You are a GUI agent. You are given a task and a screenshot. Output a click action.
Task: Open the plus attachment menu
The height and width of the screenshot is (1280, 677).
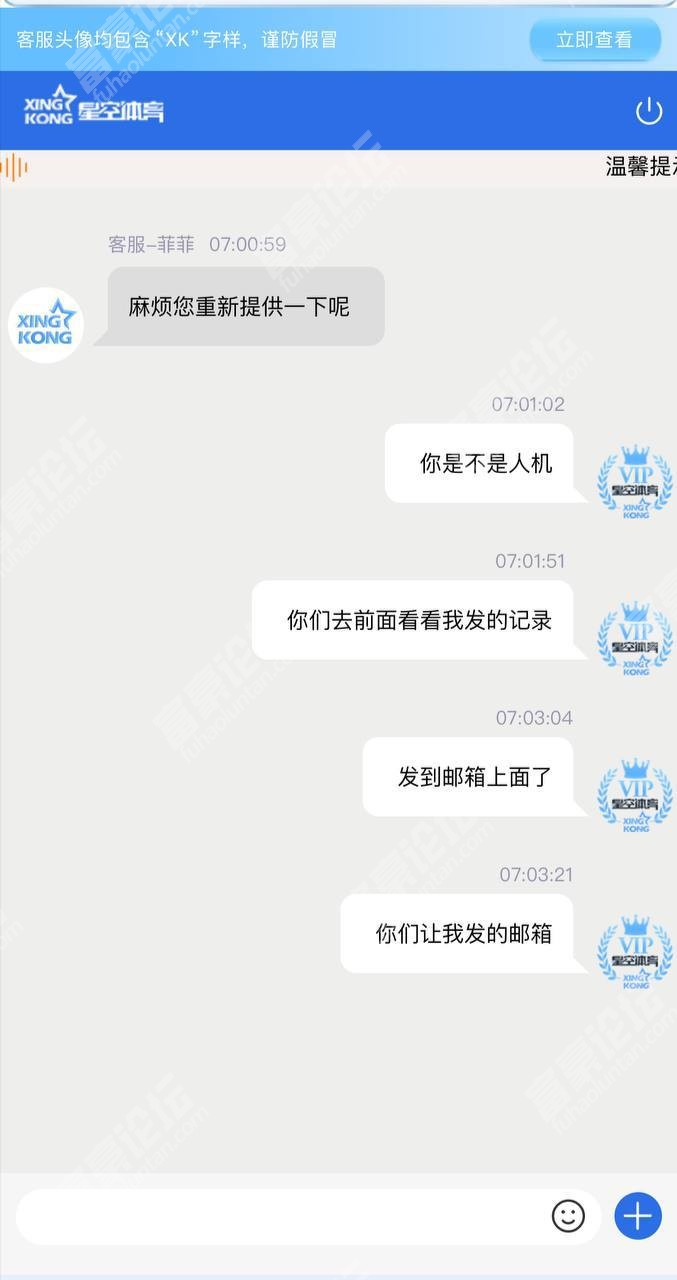(x=637, y=1216)
